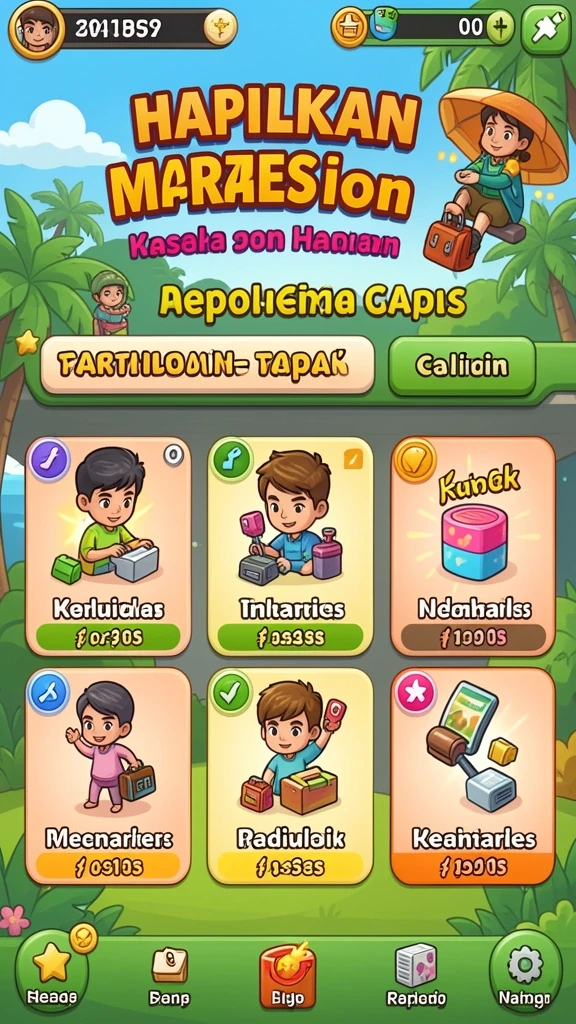576x1024 pixels.
Task: Tap the green Caliioin button
Action: coord(462,366)
